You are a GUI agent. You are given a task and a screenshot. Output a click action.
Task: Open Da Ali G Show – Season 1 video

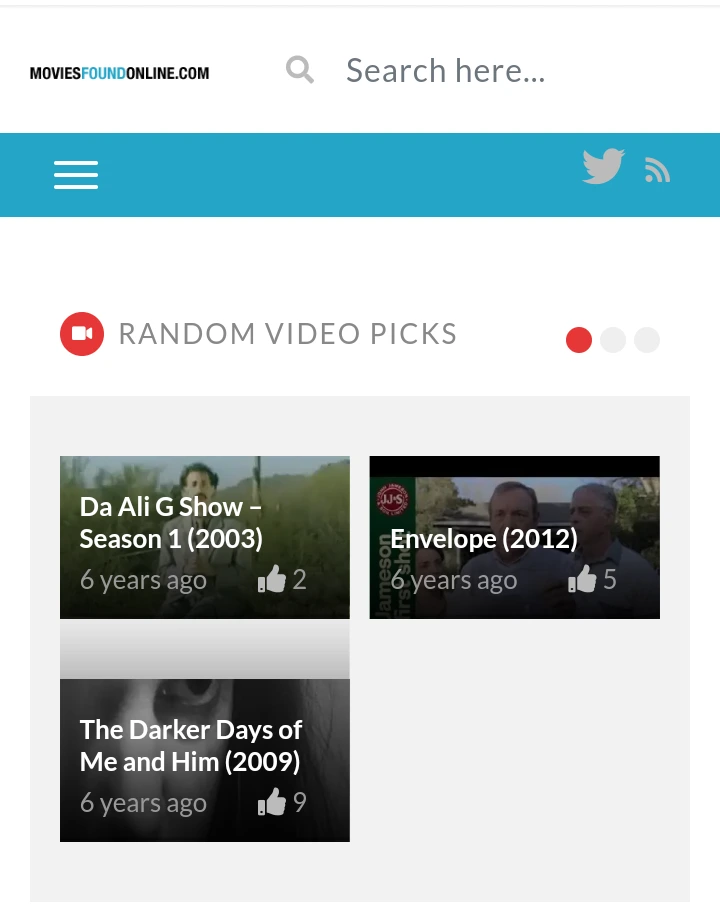tap(204, 537)
